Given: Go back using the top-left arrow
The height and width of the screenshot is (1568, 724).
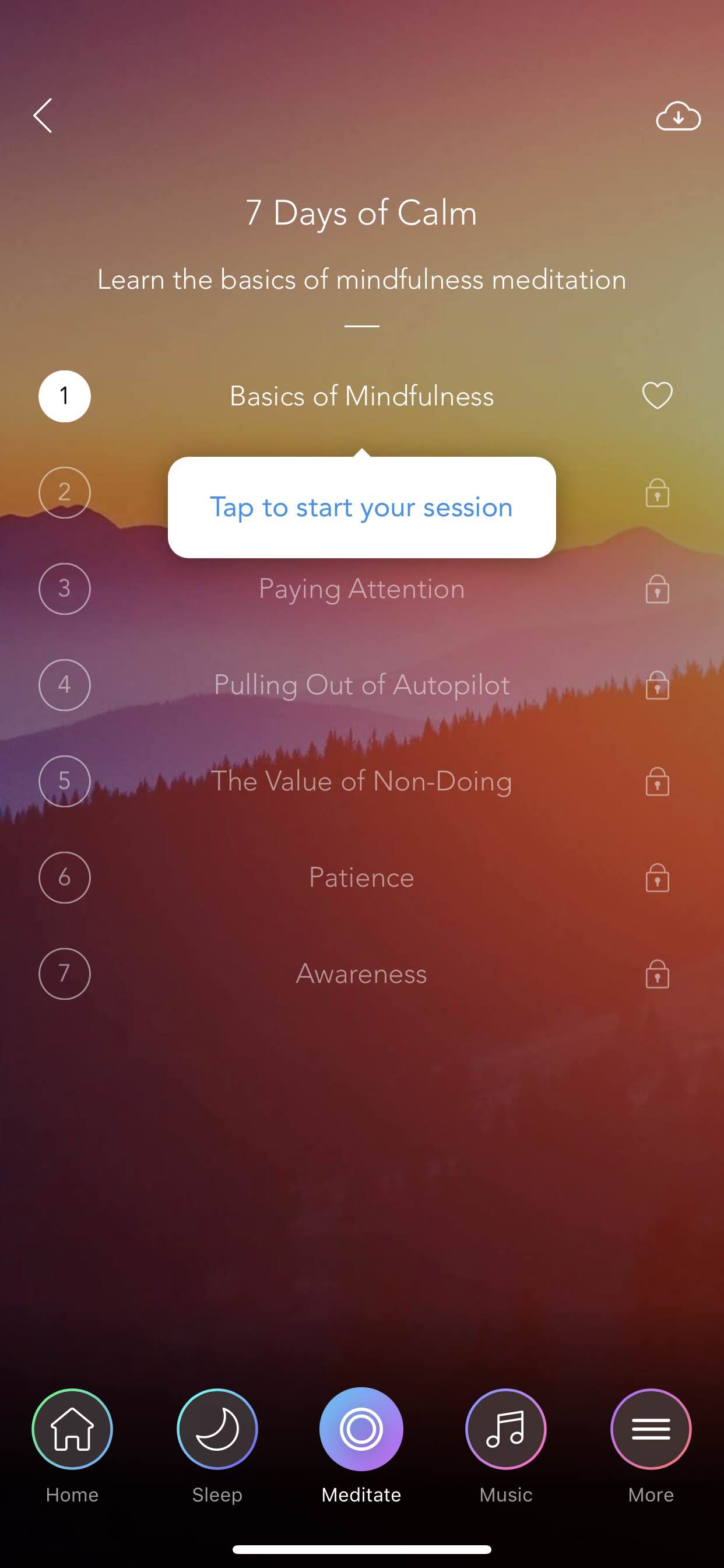Looking at the screenshot, I should (43, 116).
